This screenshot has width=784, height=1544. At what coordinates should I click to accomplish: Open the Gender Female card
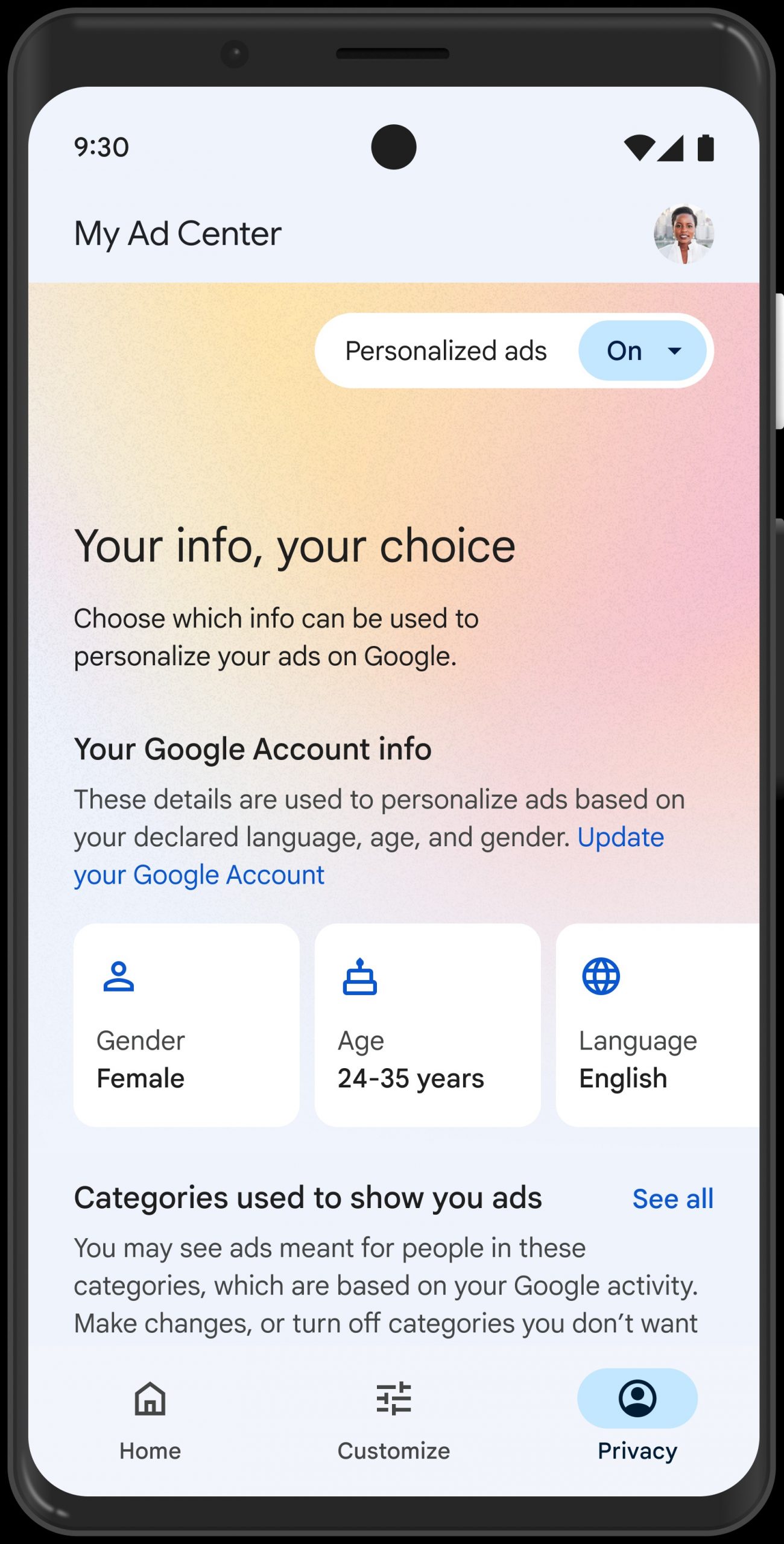(x=186, y=1025)
